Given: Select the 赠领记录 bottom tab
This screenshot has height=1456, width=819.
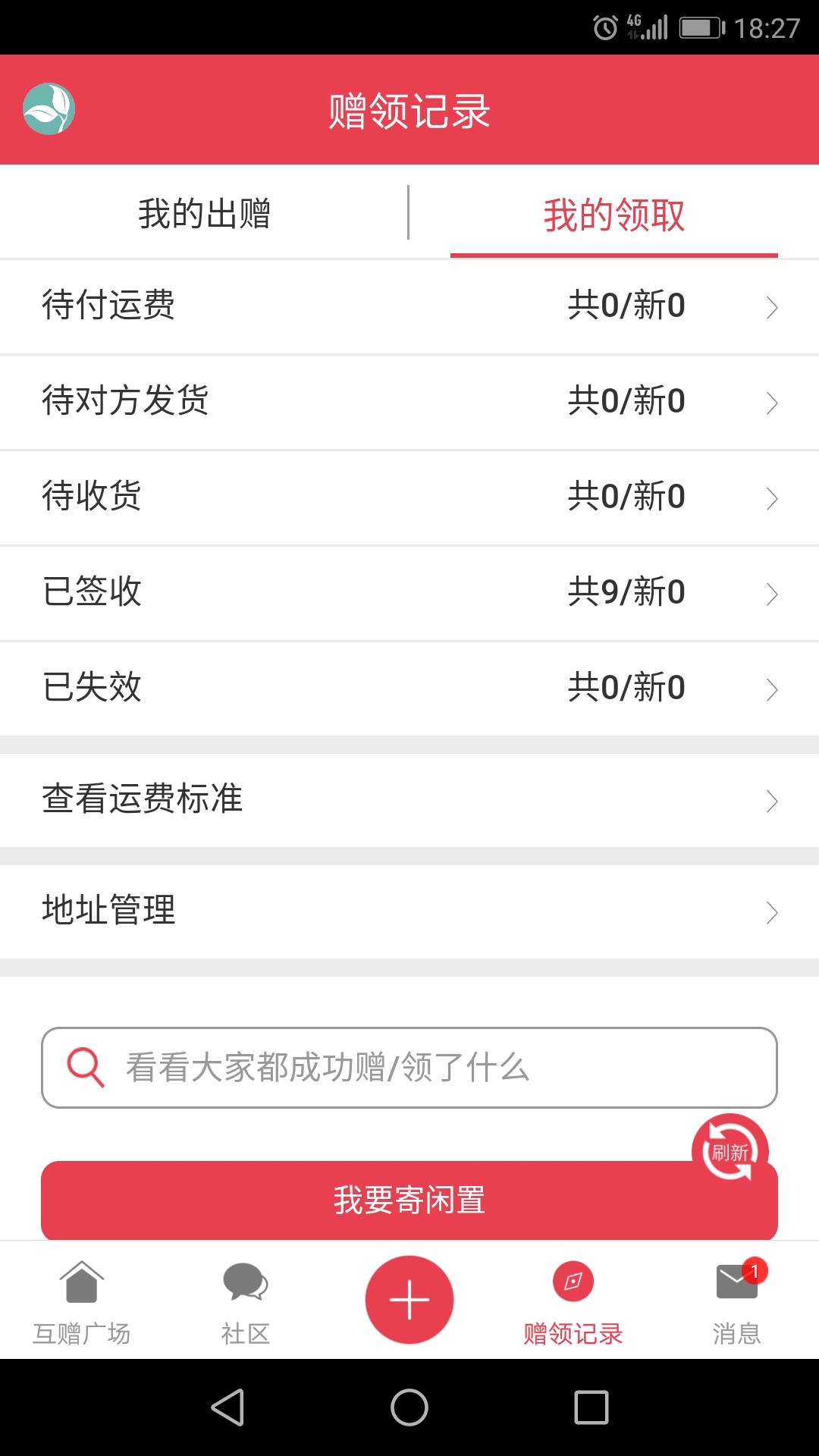Looking at the screenshot, I should point(573,1301).
